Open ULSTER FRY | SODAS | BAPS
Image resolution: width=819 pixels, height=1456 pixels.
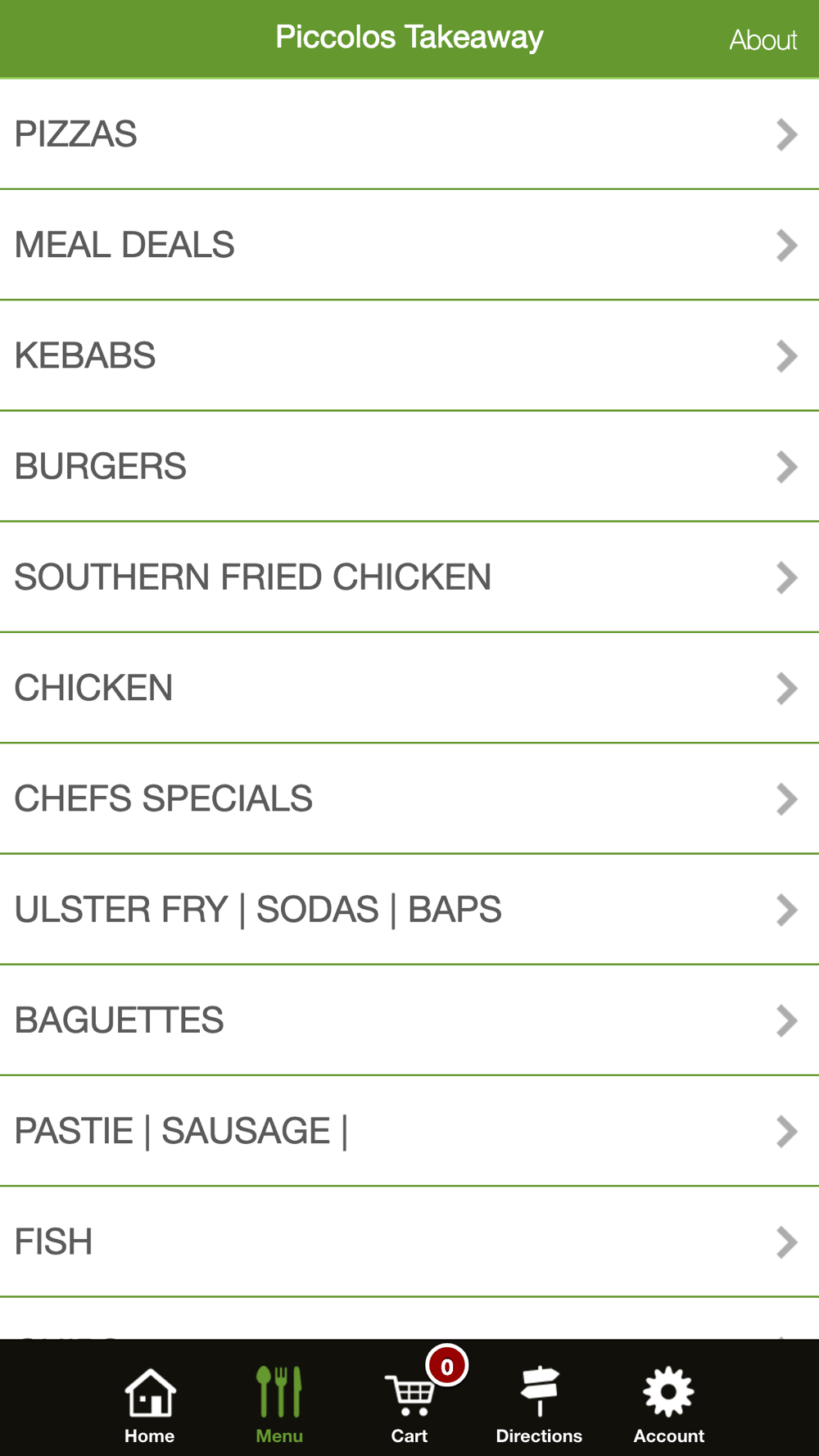(x=409, y=910)
